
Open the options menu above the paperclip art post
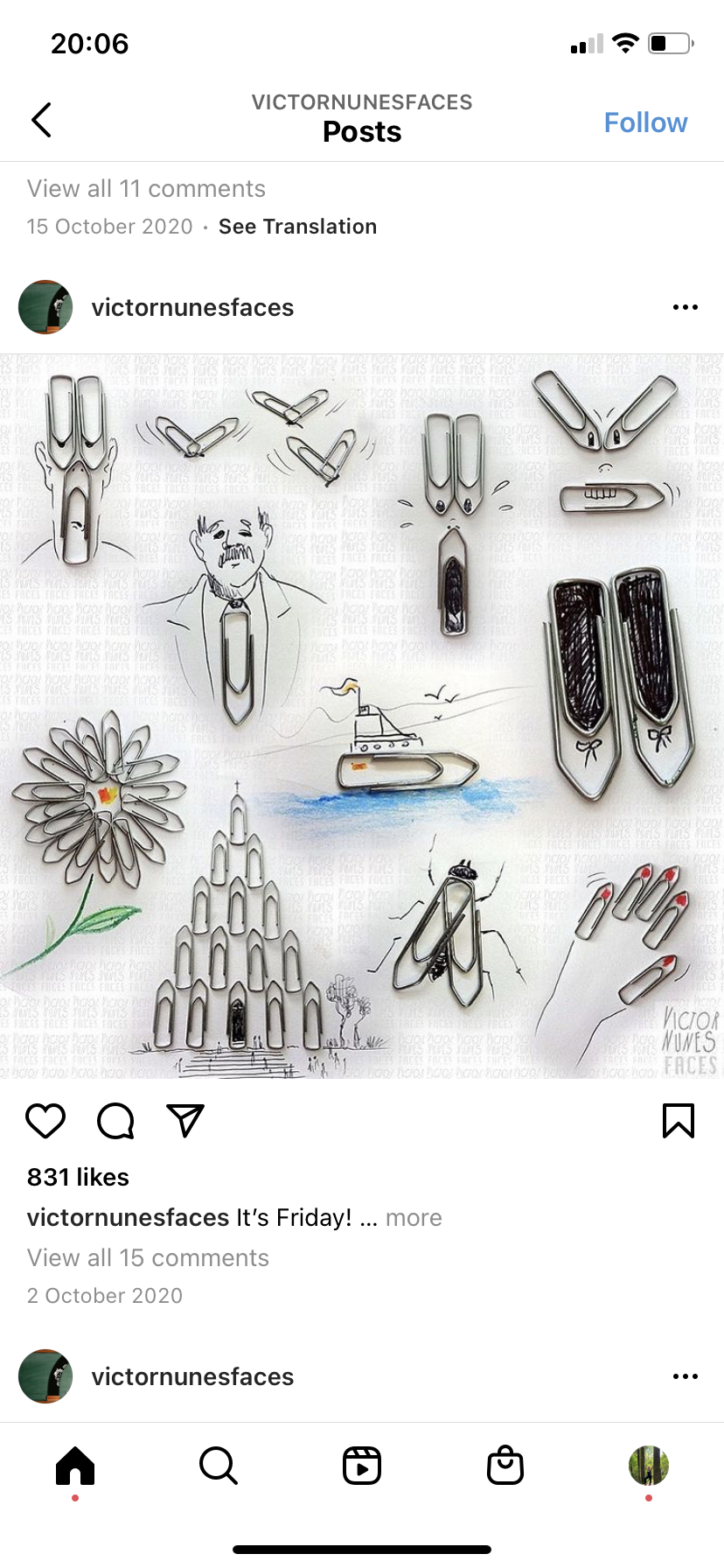point(685,307)
